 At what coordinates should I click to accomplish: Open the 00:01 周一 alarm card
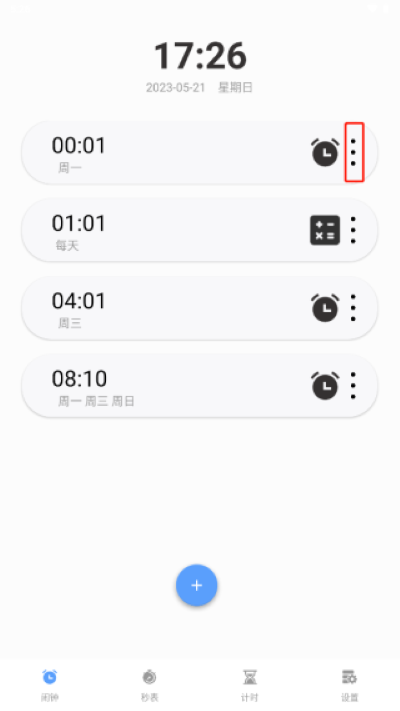tap(200, 152)
